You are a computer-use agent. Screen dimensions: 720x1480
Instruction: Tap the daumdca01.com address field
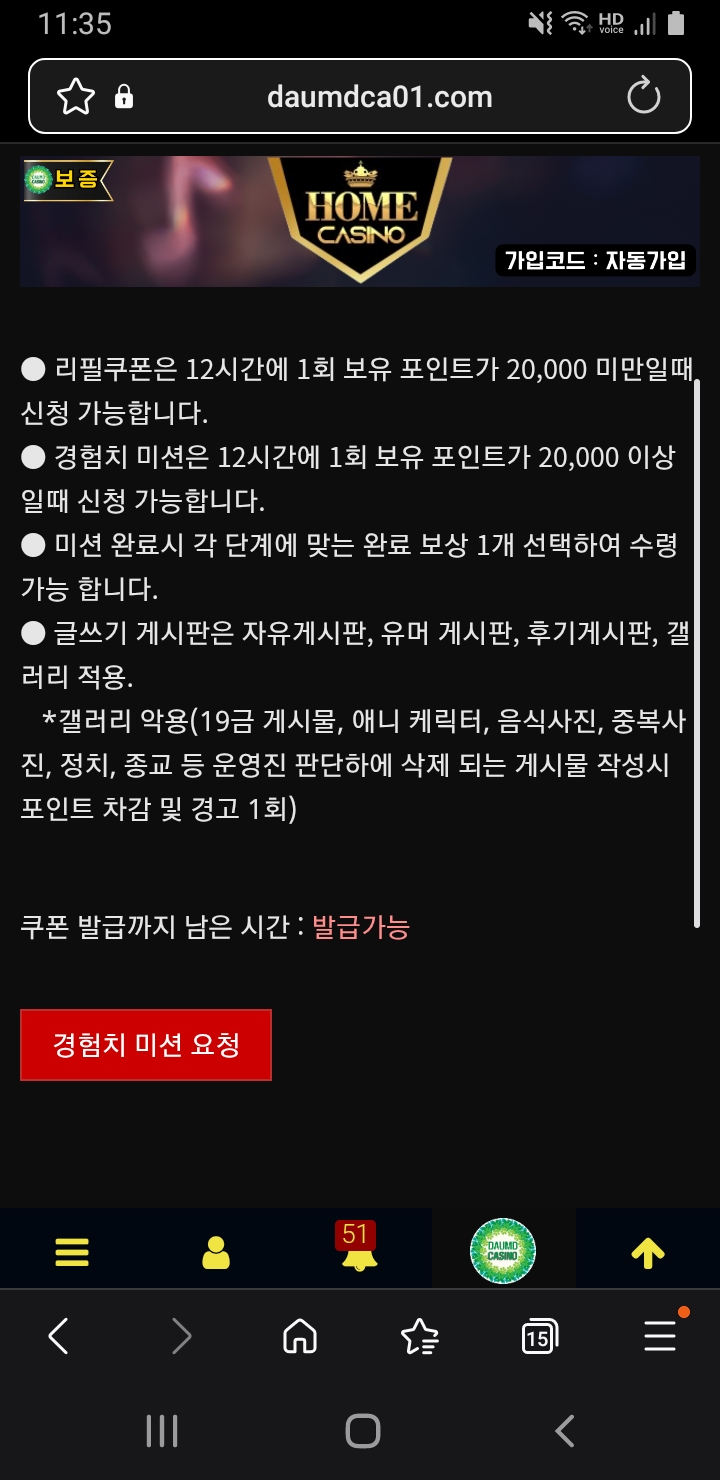[380, 97]
